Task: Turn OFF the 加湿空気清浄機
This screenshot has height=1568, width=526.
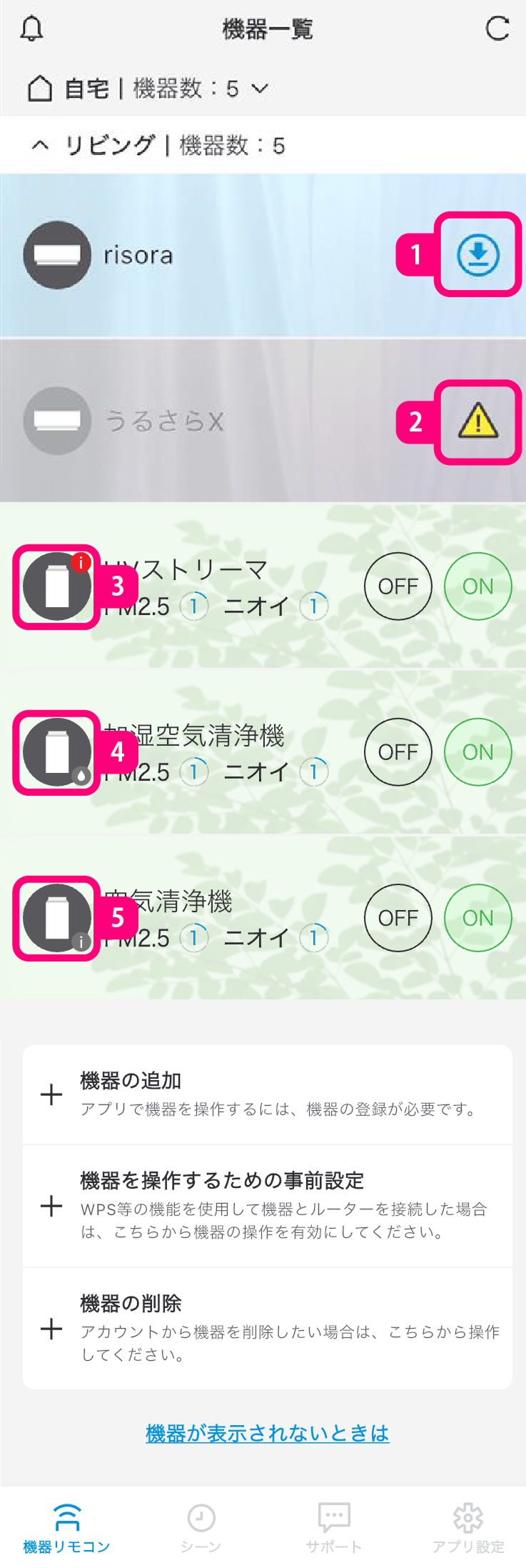Action: point(398,751)
